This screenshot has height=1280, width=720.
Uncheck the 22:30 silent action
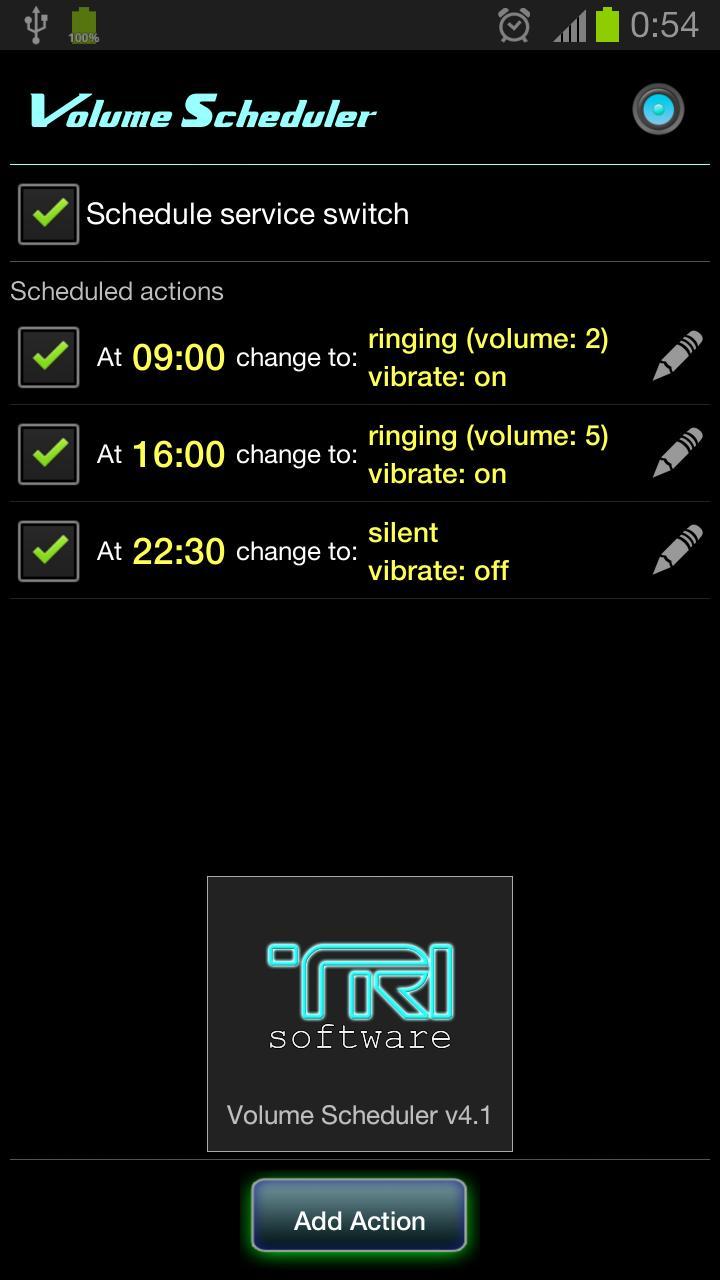click(x=48, y=551)
